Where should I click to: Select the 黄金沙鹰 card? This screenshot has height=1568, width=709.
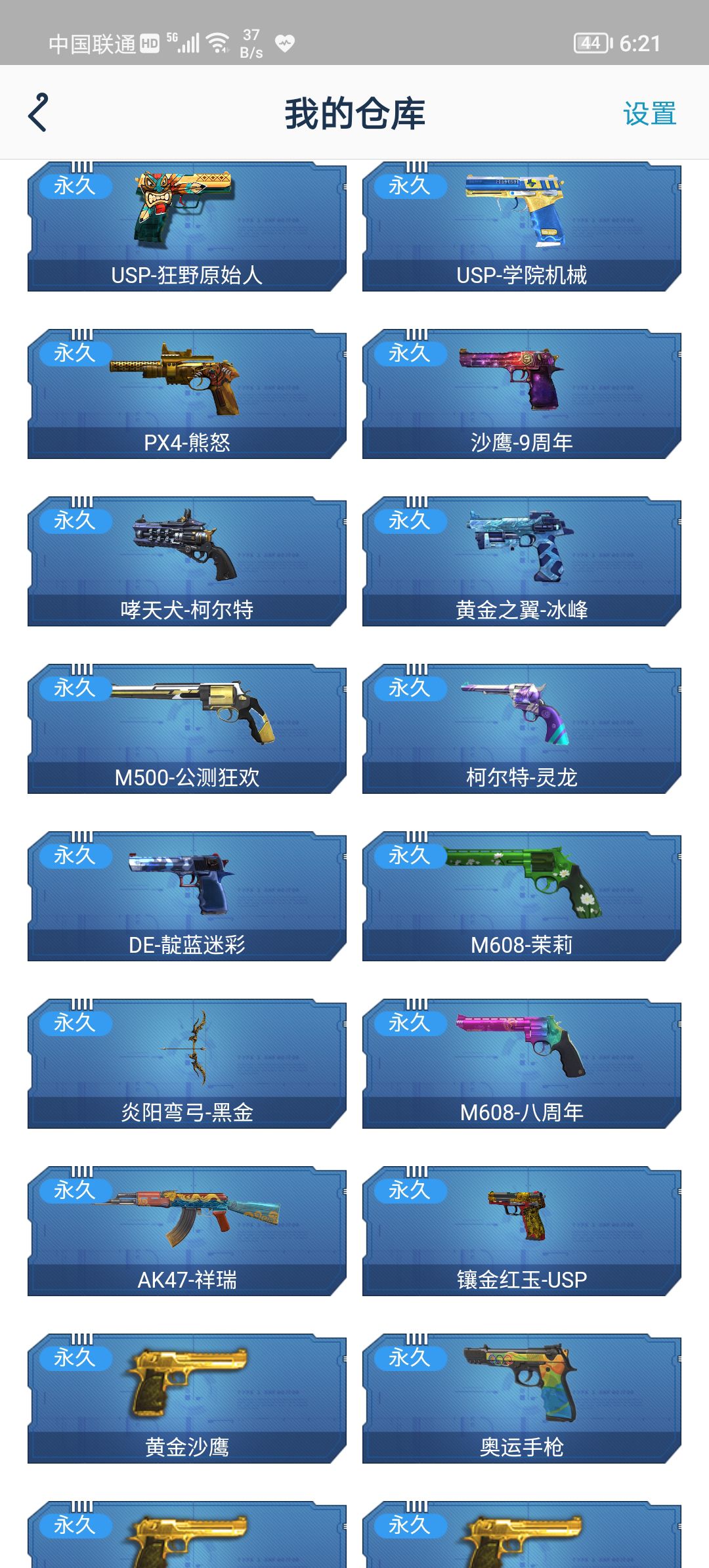(187, 1399)
